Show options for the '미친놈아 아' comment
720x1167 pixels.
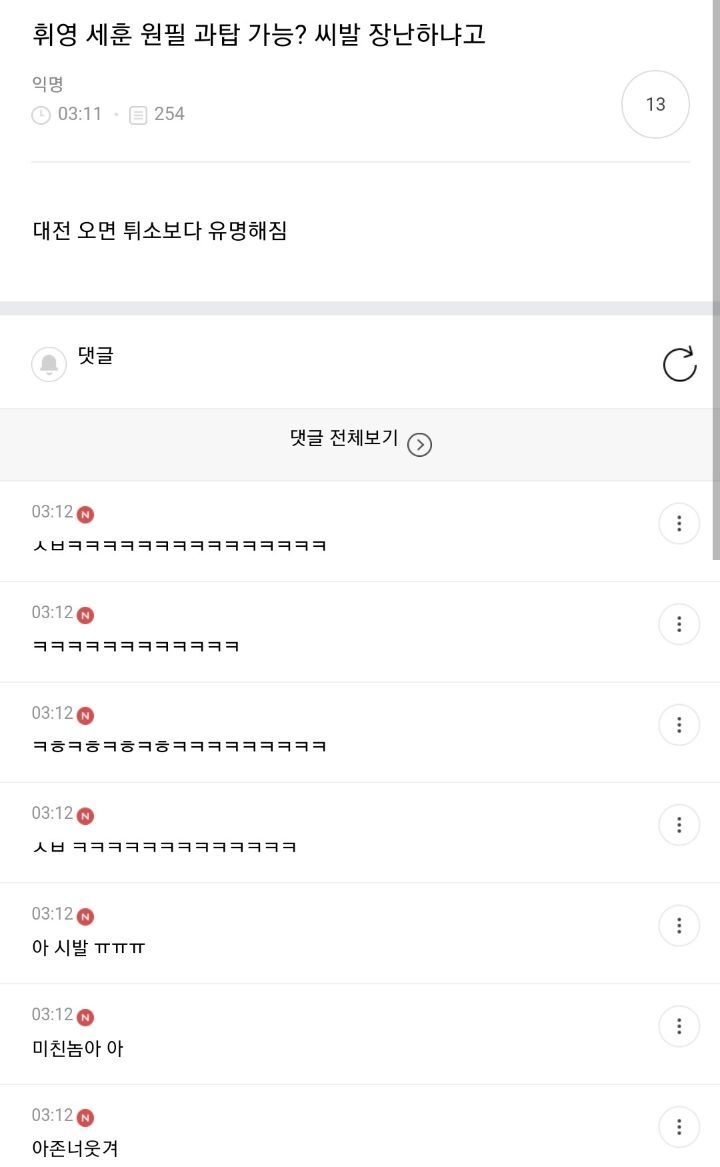coord(679,1026)
